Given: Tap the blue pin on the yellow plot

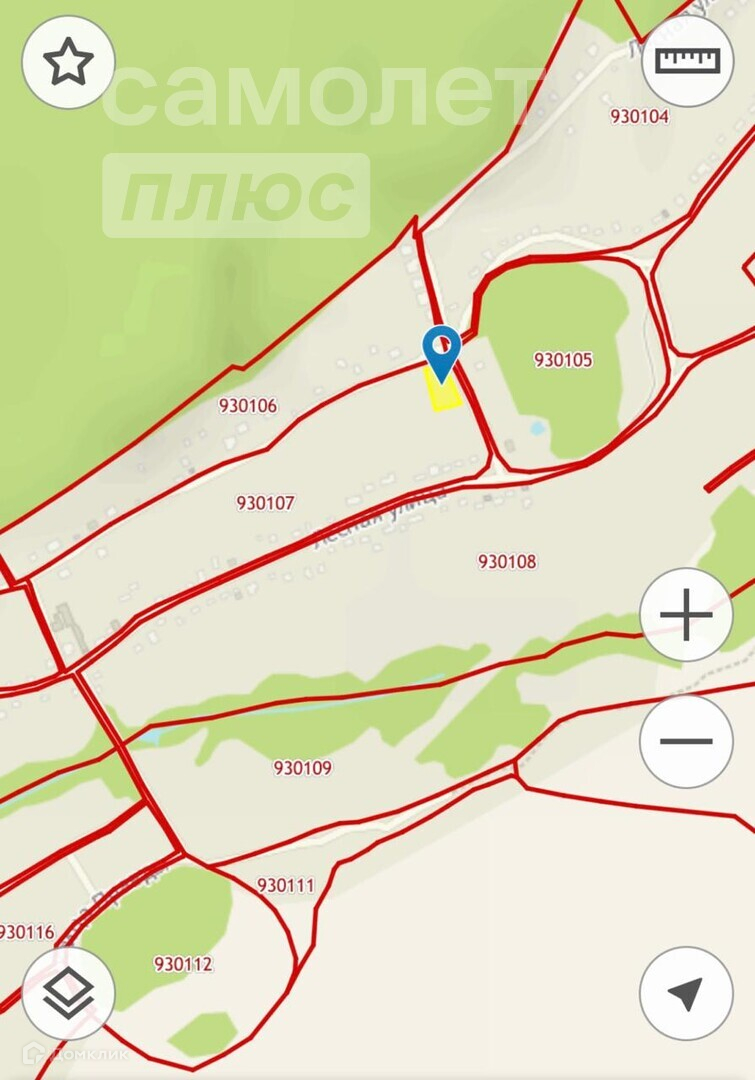Looking at the screenshot, I should (x=441, y=350).
